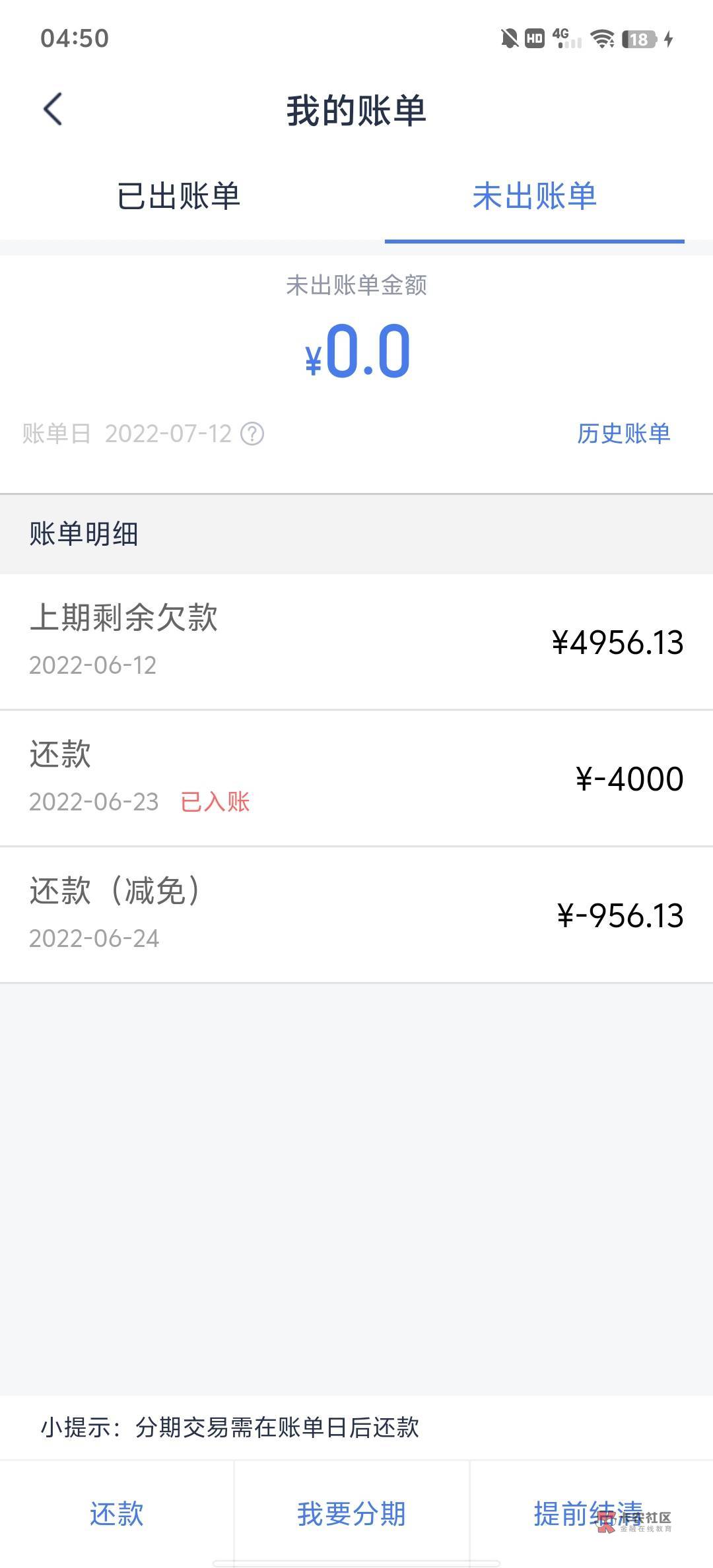Go back using the top-left arrow
Screen dimensions: 713x1568
coord(53,109)
